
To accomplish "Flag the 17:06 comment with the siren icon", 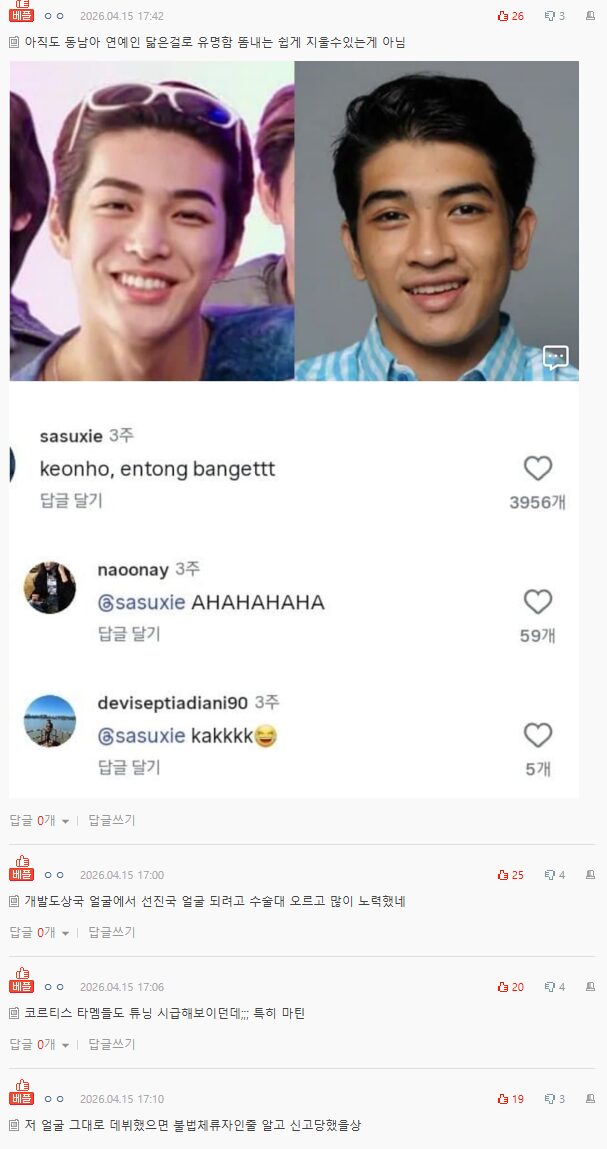I will pos(589,987).
